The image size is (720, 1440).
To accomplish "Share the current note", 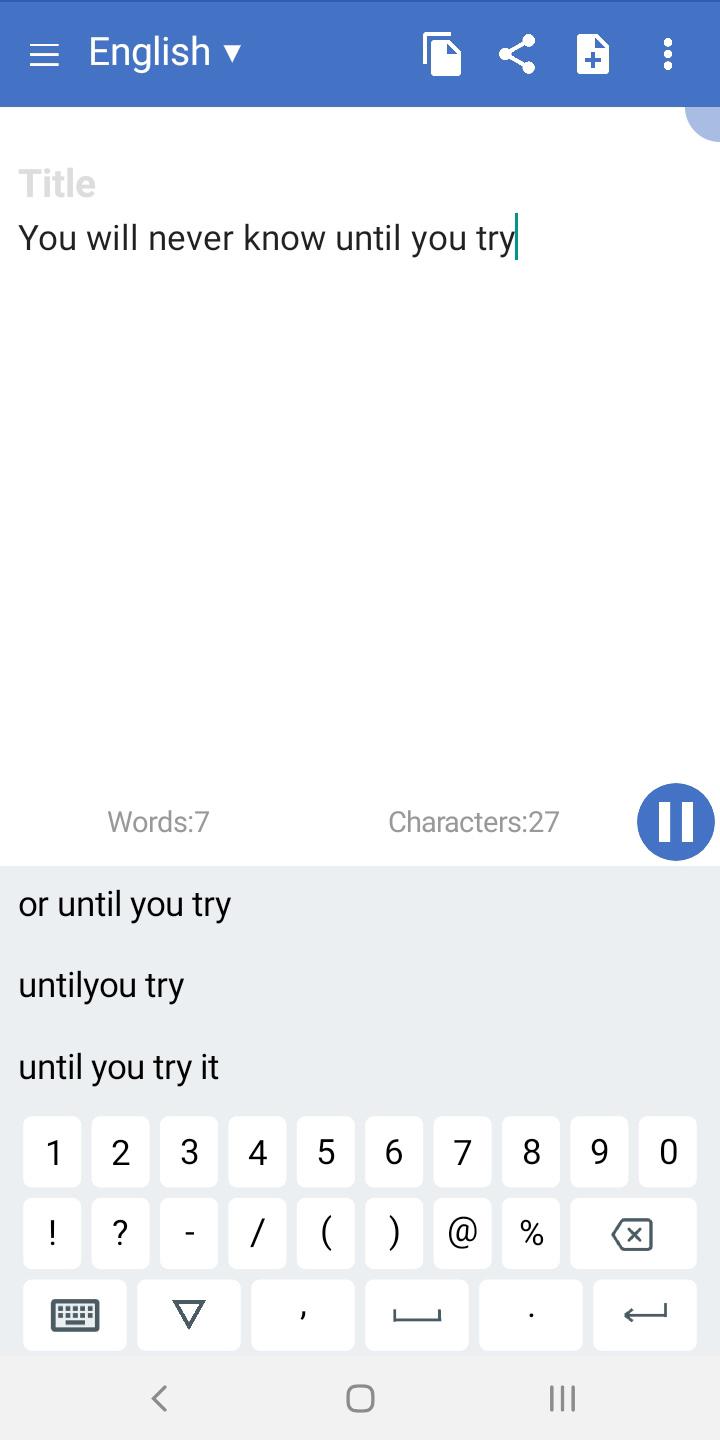I will 518,54.
